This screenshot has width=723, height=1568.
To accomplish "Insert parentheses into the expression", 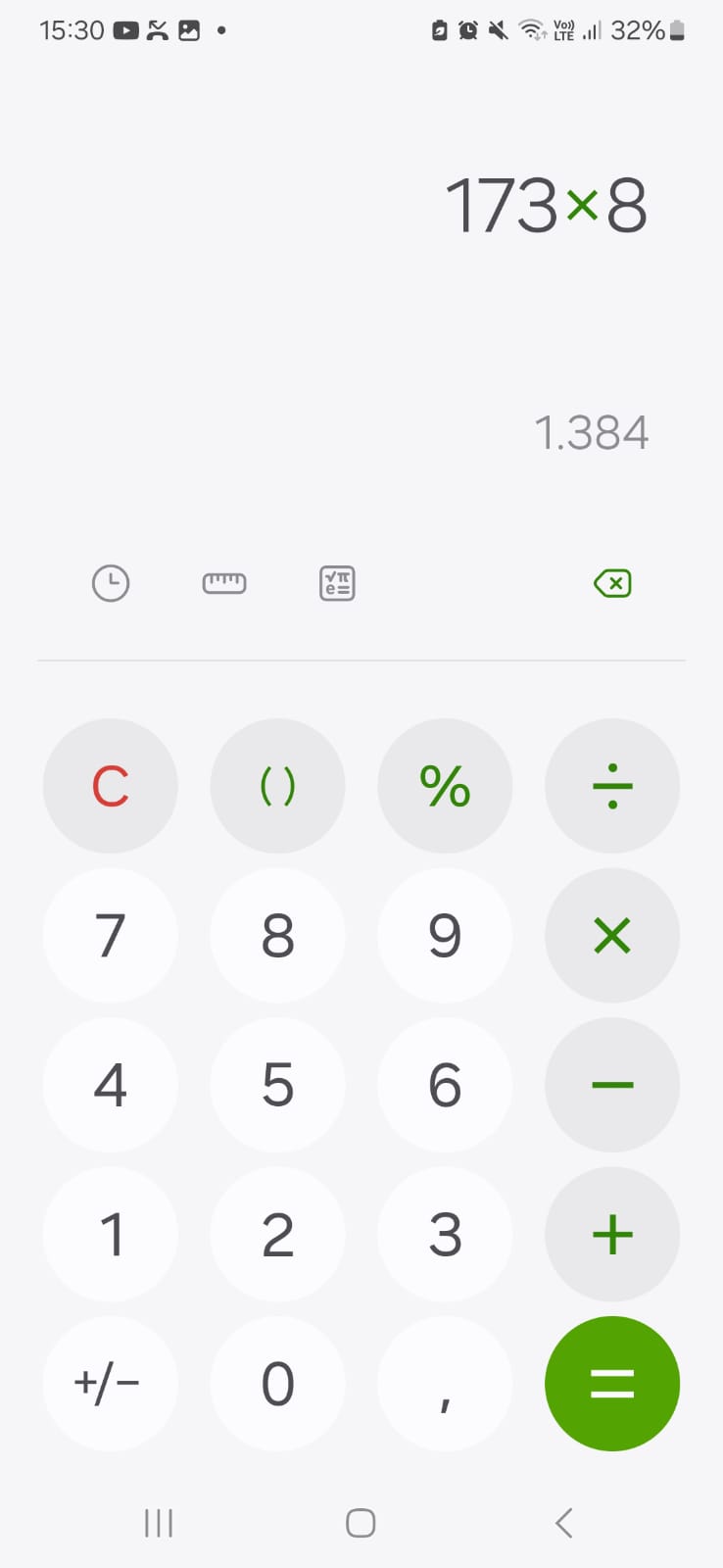I will [277, 786].
